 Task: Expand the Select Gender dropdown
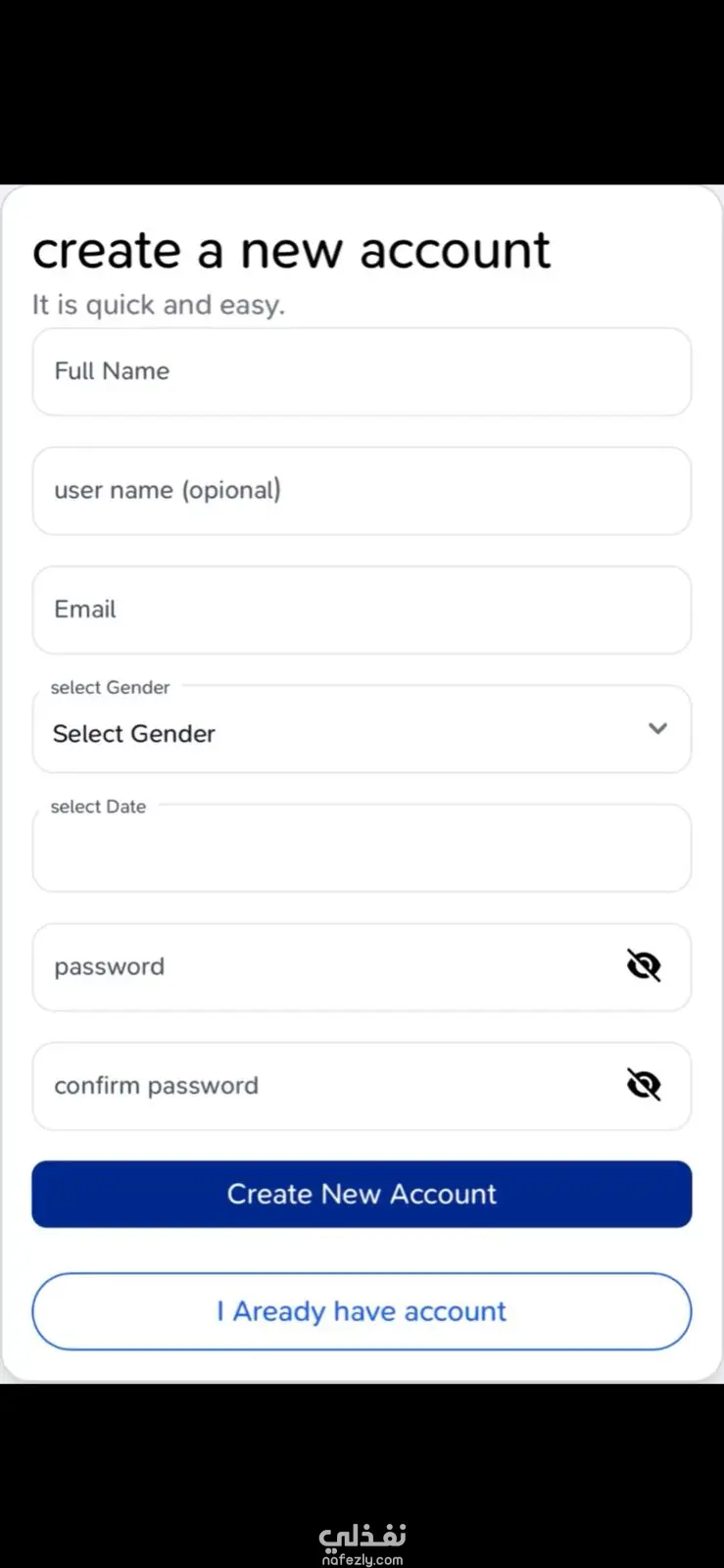362,731
